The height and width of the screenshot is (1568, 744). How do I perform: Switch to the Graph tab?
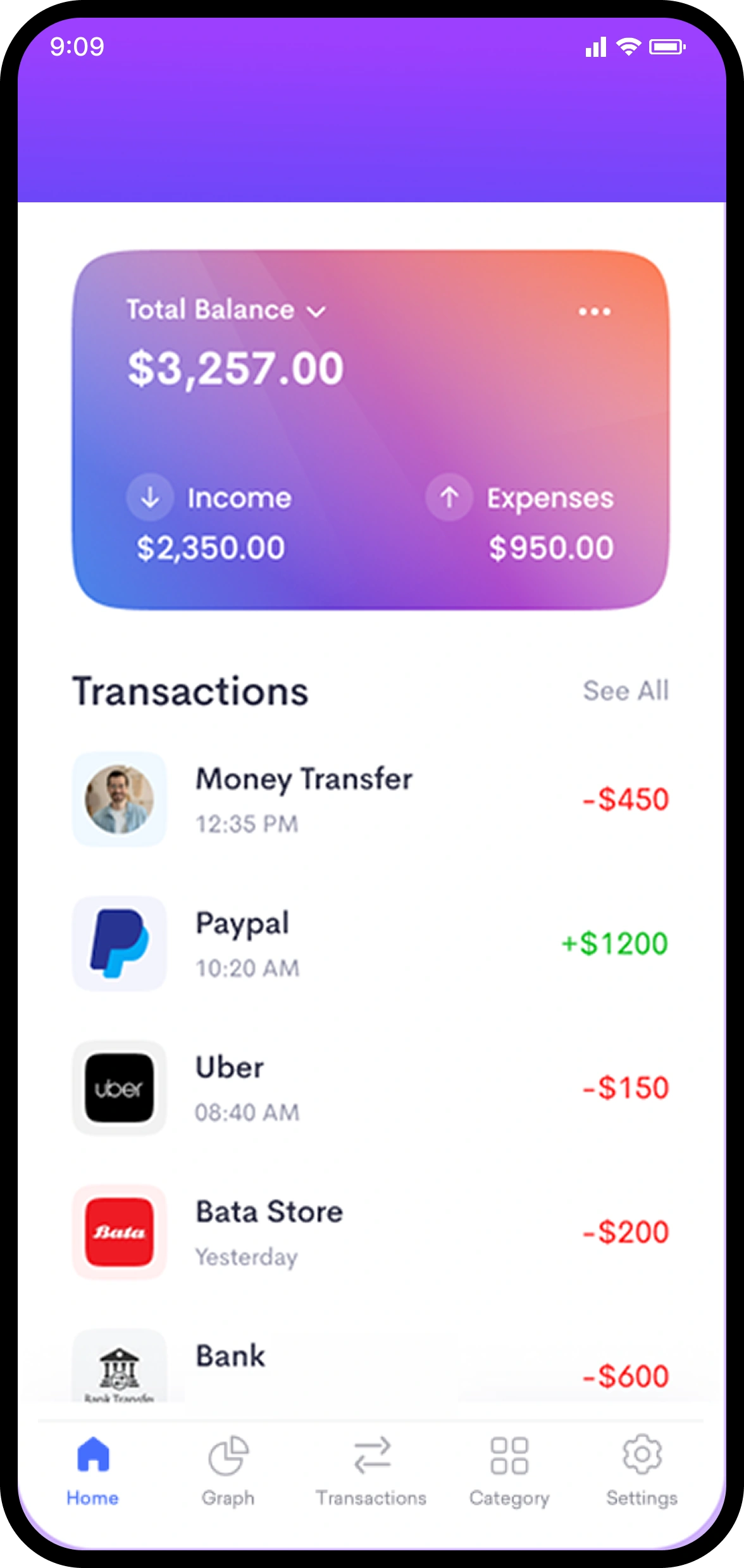click(x=228, y=1470)
